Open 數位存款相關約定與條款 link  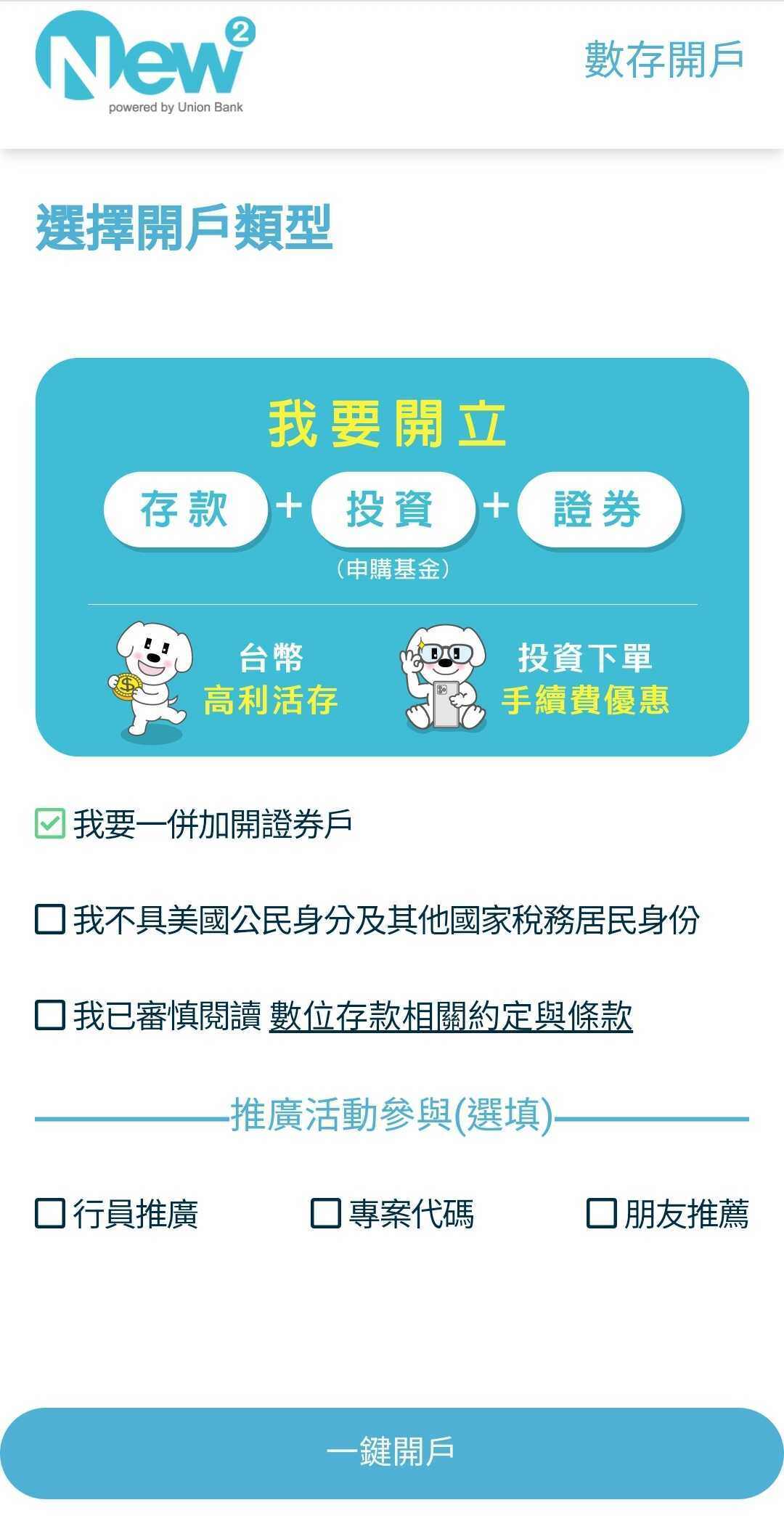(x=450, y=1016)
